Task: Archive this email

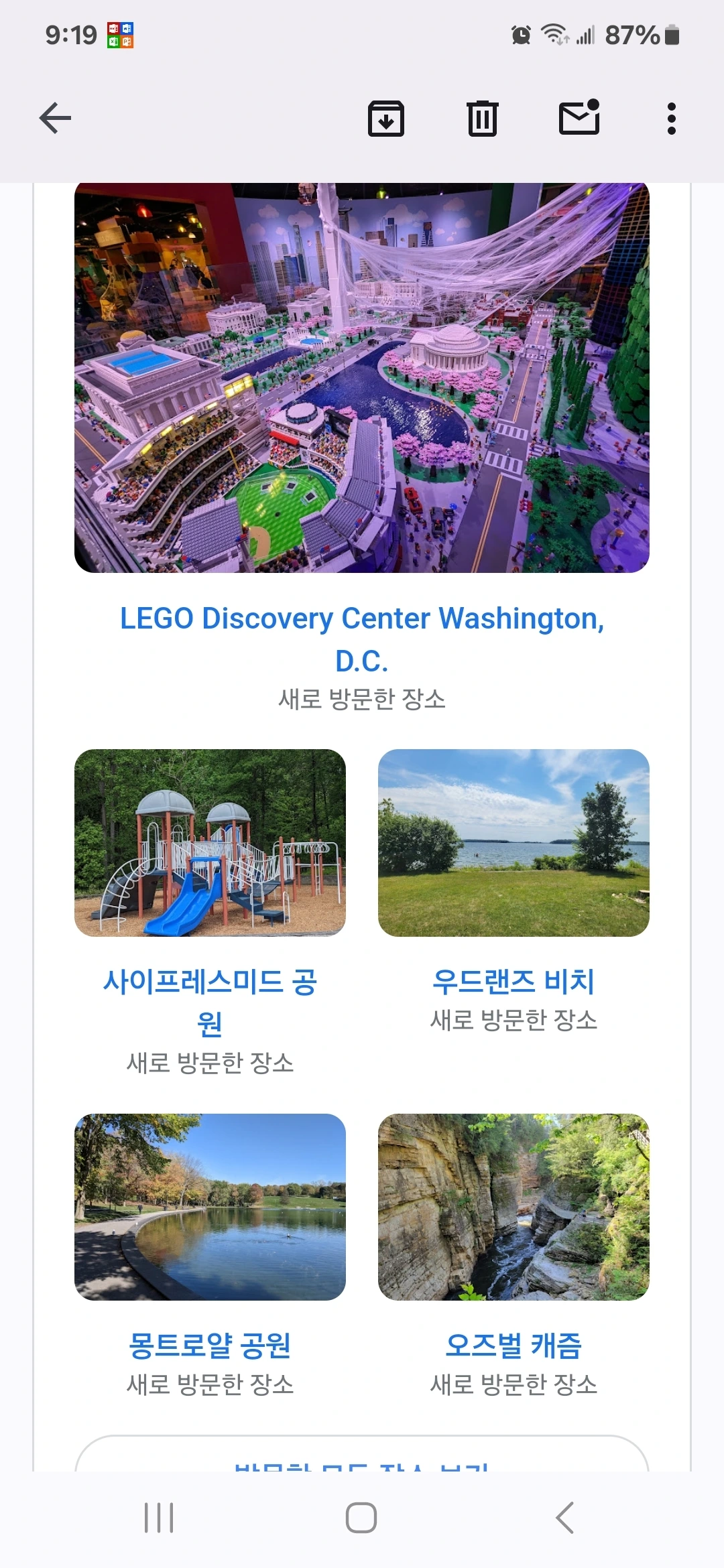Action: (x=386, y=119)
